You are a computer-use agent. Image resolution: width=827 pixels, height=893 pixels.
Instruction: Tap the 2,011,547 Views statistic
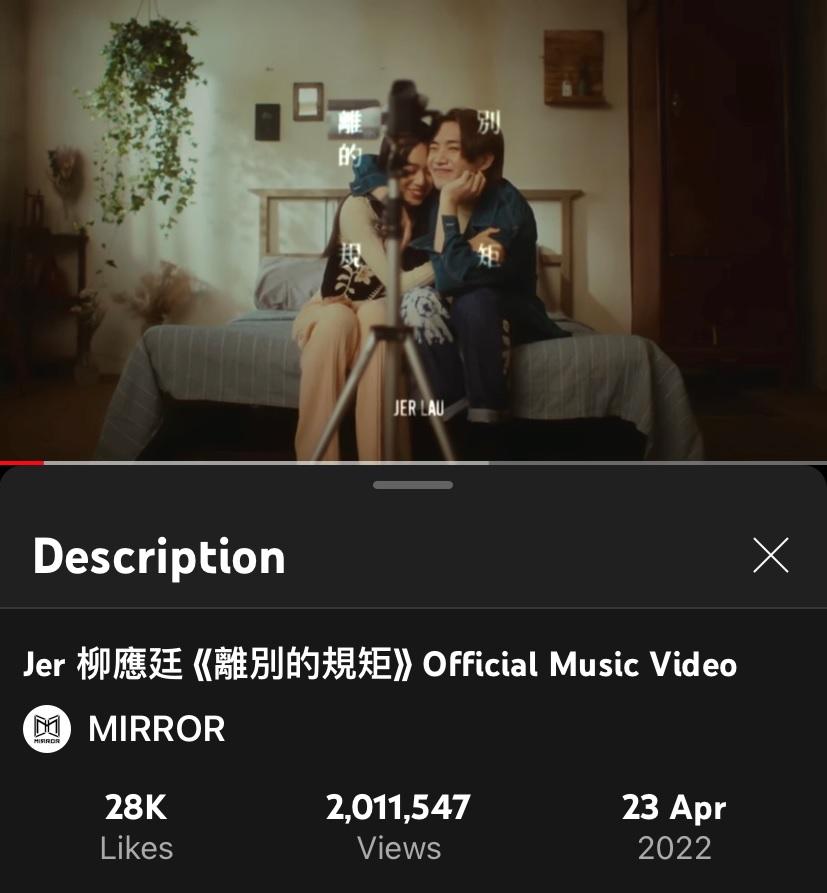[x=399, y=809]
